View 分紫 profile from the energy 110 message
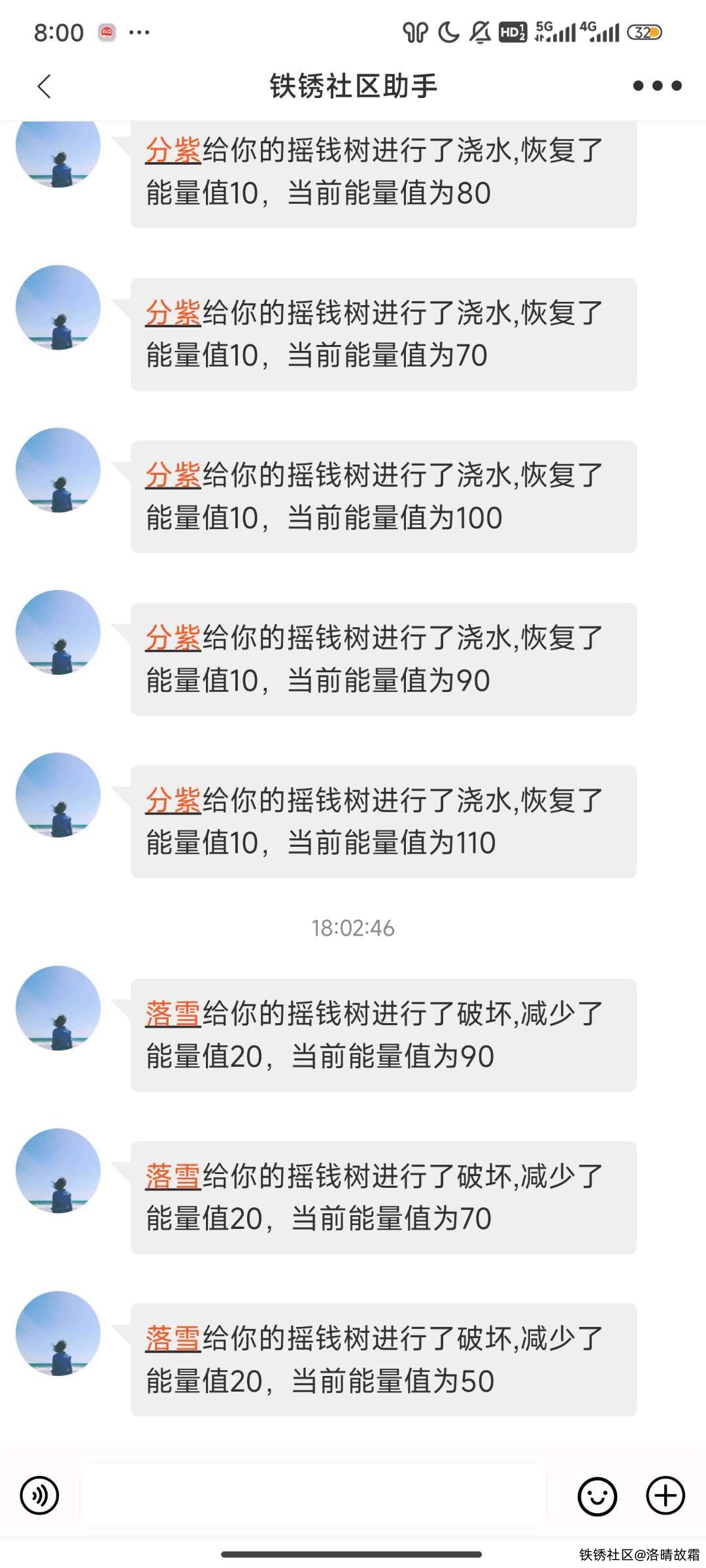This screenshot has width=706, height=1568. coord(173,800)
